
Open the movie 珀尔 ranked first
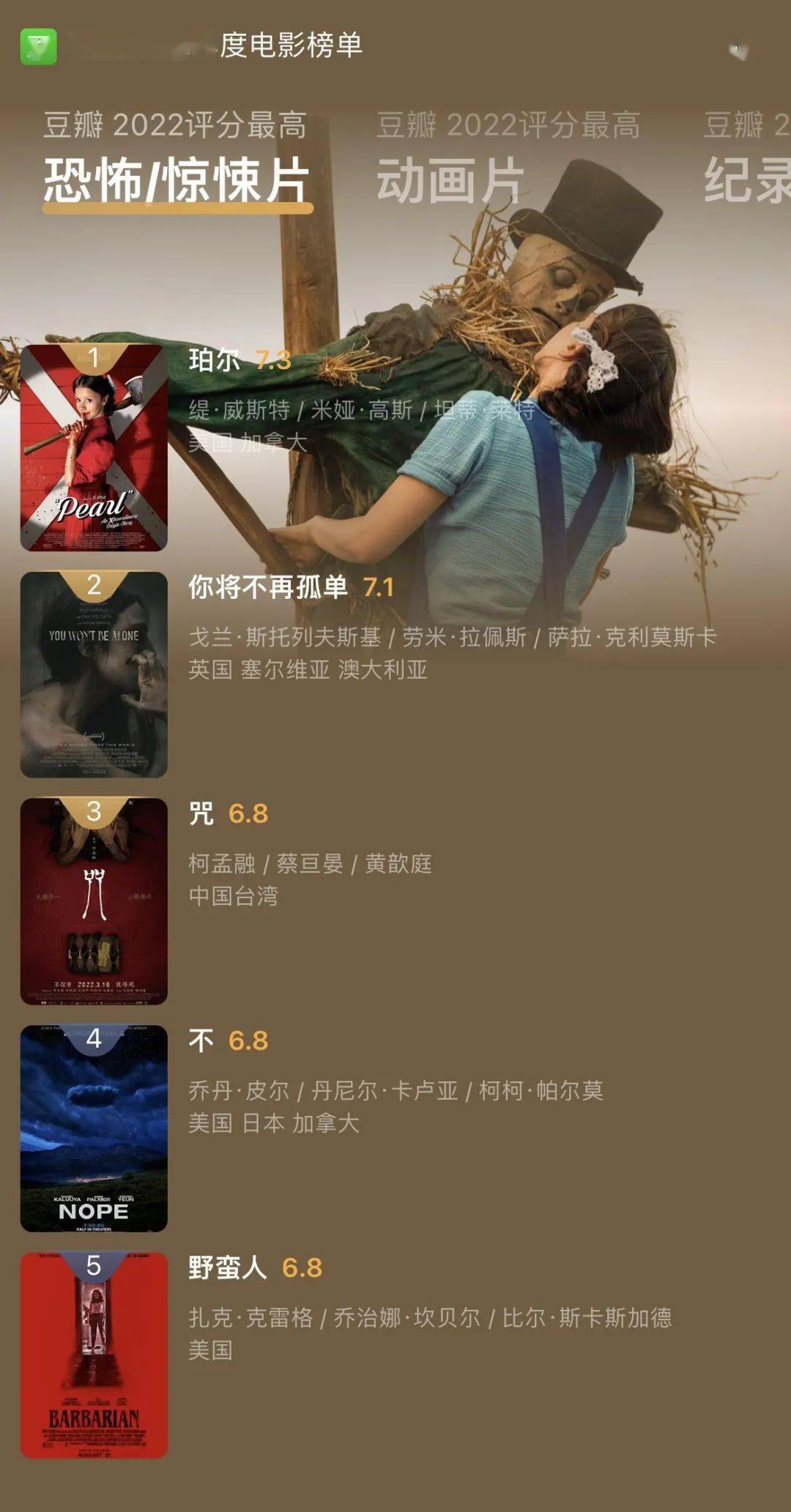[x=214, y=360]
